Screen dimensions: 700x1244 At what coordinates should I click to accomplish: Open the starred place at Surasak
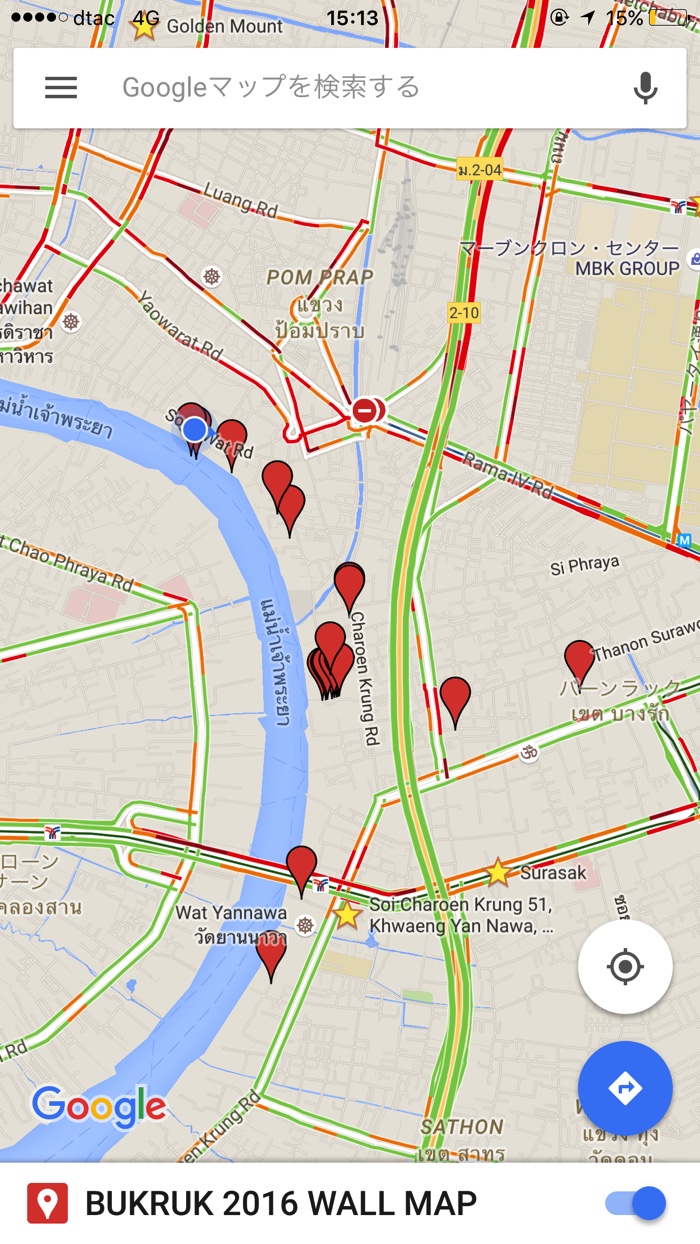[x=498, y=872]
